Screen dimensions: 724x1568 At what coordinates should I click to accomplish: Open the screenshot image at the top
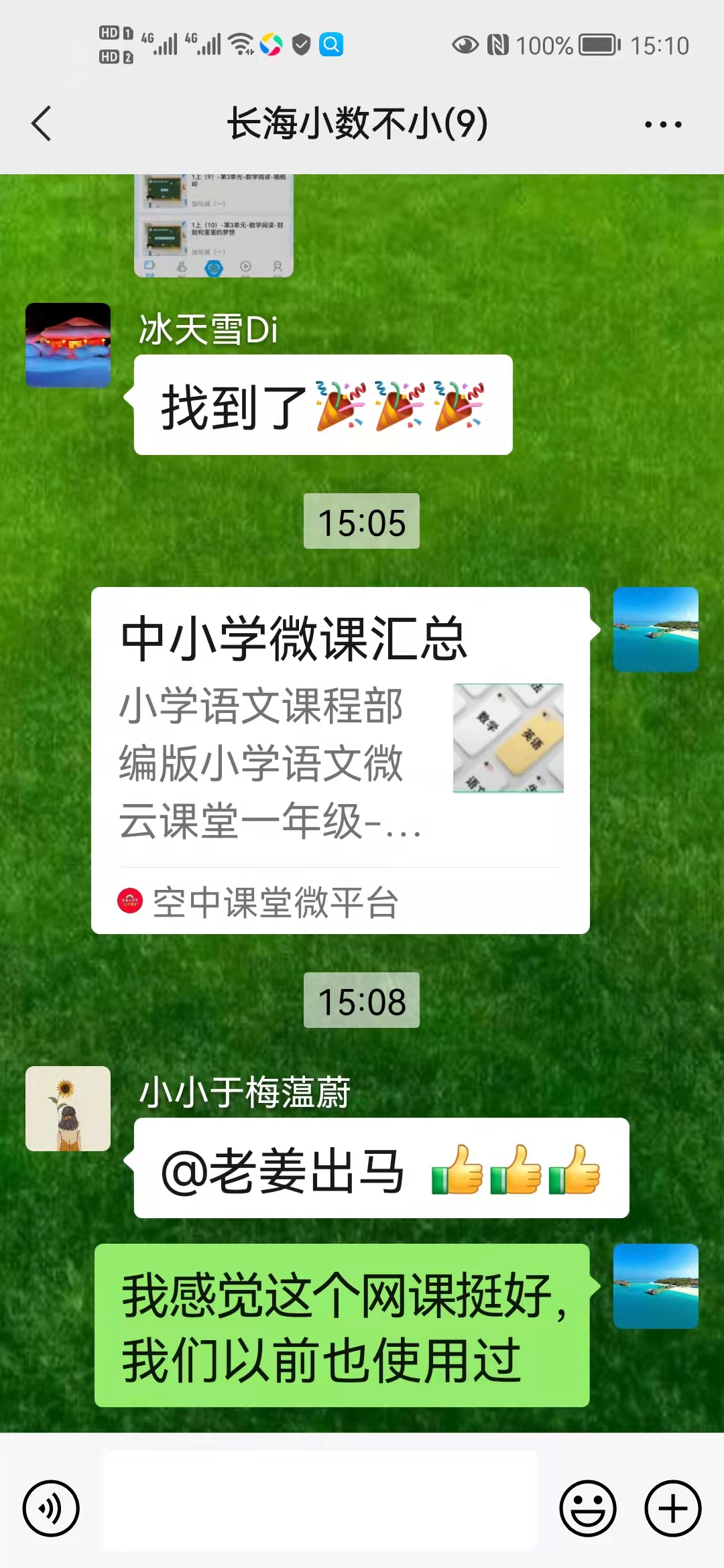(x=213, y=225)
